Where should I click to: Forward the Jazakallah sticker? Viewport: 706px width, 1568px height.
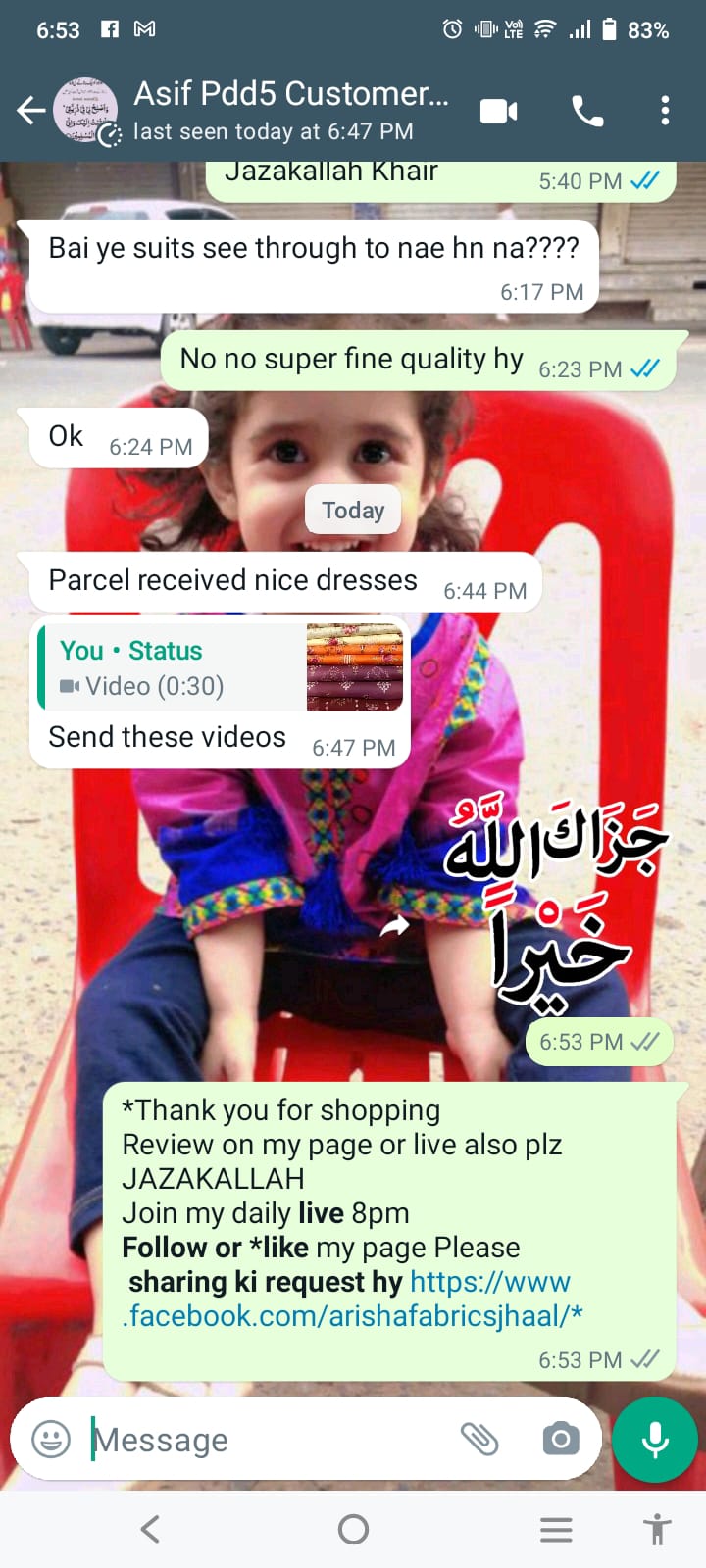pos(394,926)
